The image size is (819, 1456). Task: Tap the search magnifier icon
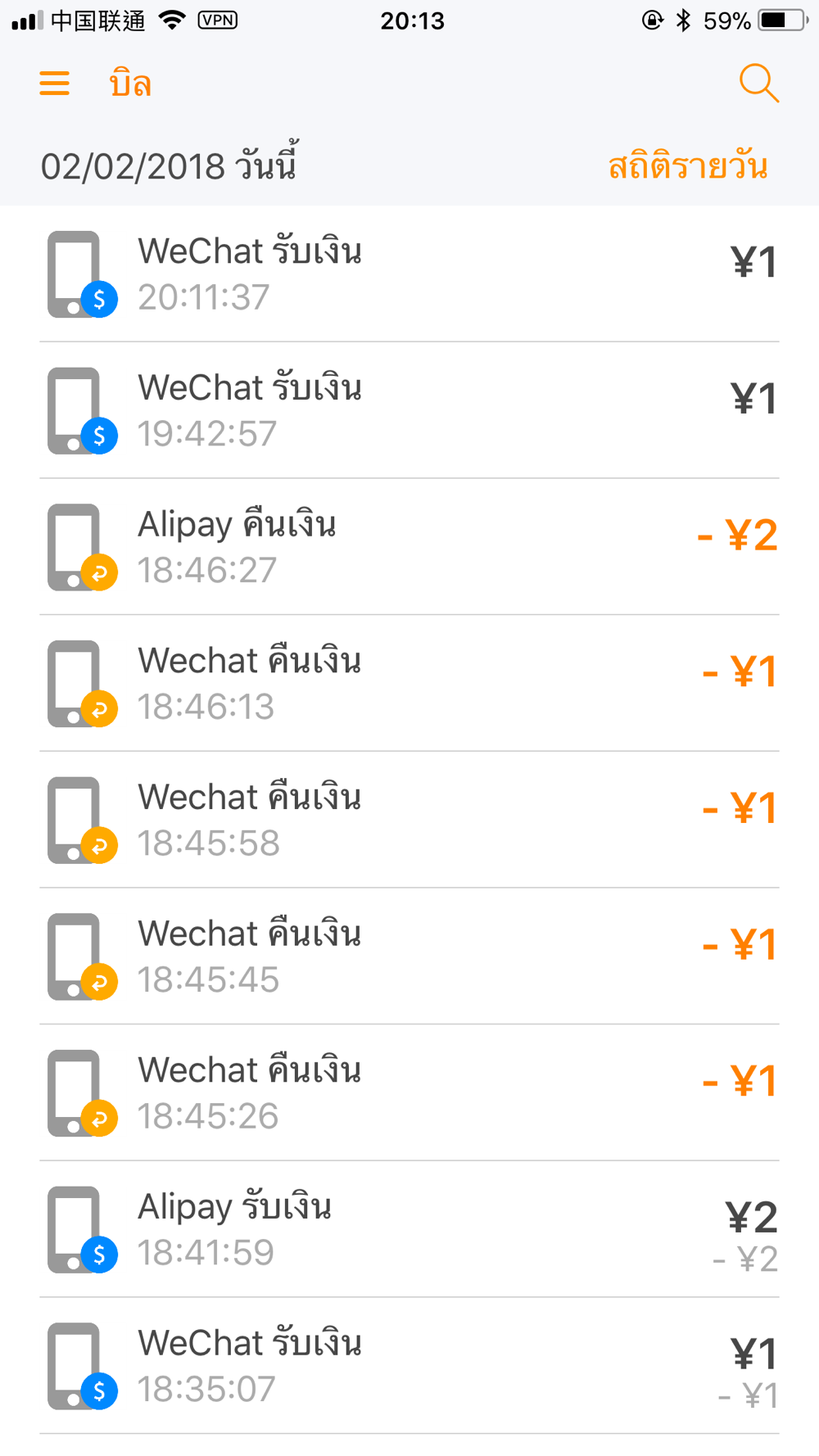coord(758,84)
